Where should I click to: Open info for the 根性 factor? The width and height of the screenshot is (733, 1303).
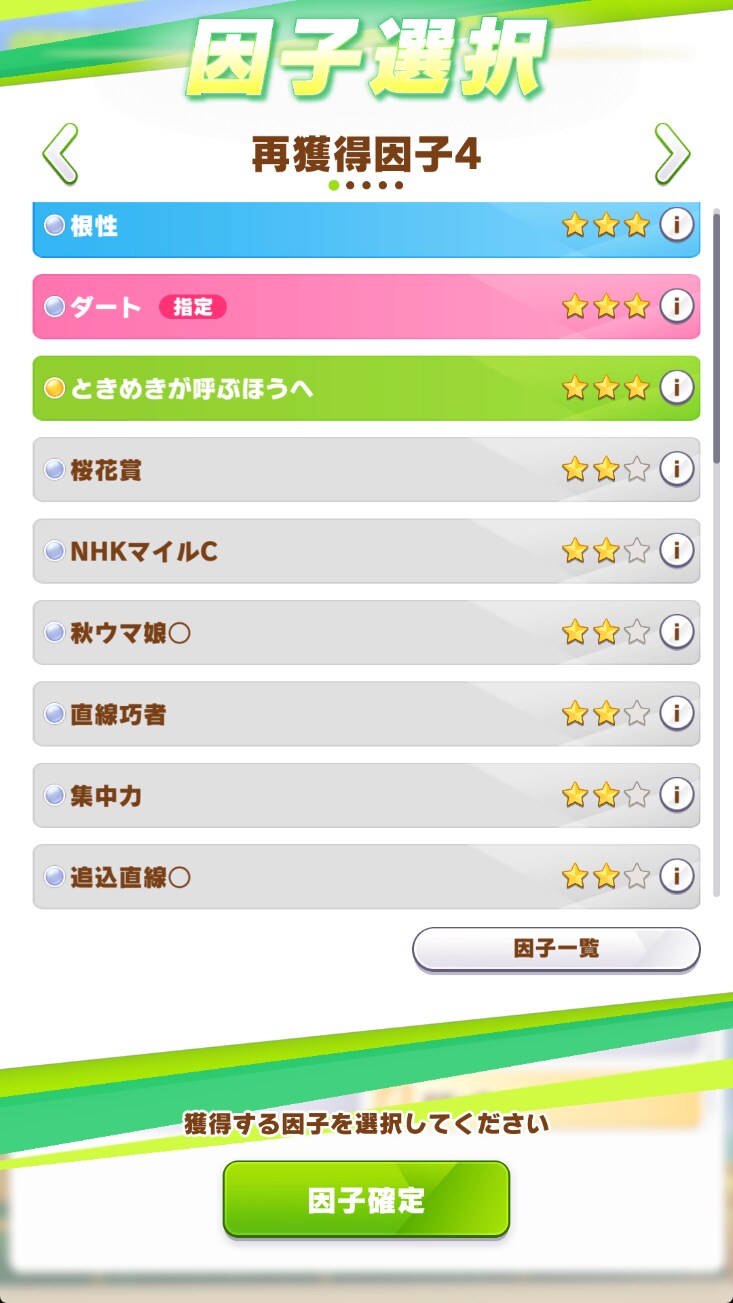677,225
